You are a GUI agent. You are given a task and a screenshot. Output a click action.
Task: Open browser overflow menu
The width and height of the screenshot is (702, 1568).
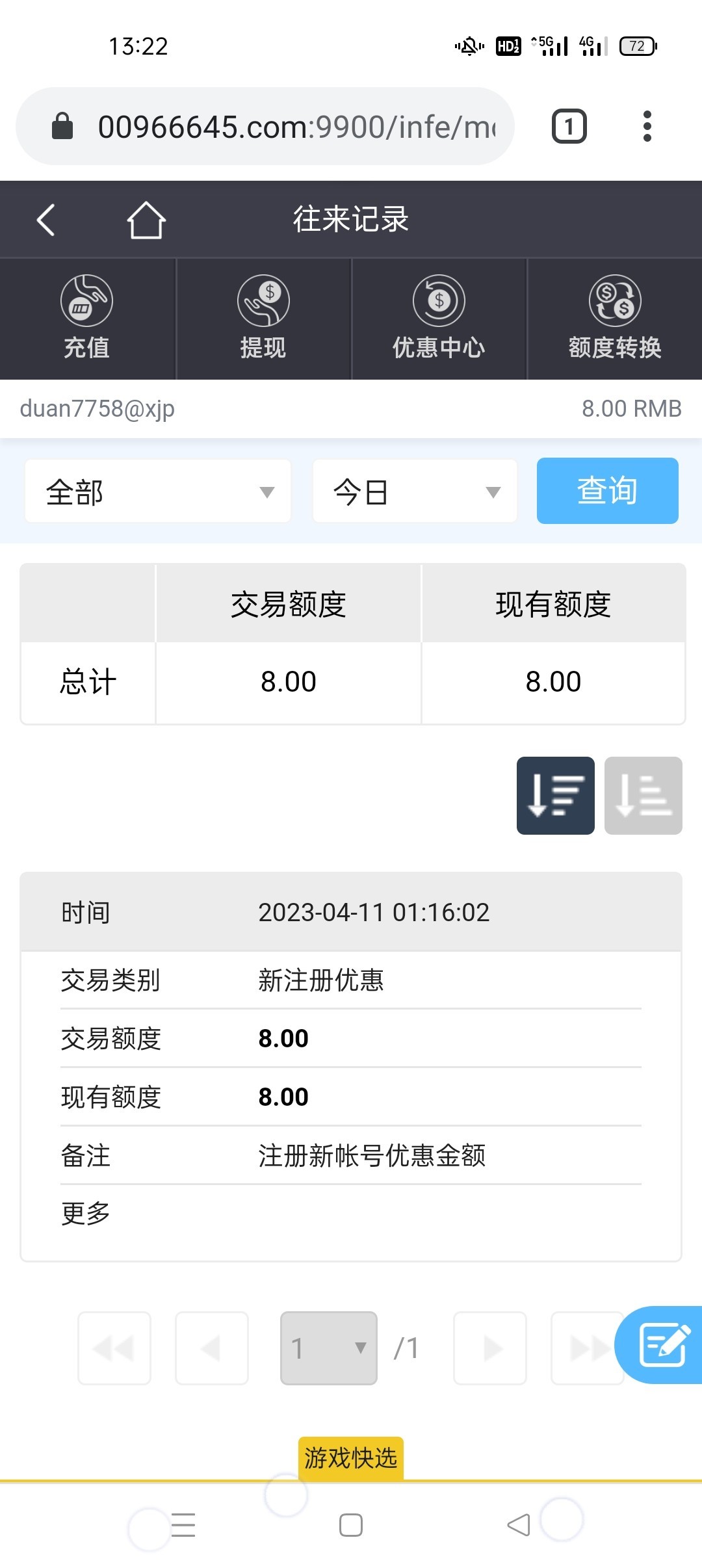pos(646,126)
